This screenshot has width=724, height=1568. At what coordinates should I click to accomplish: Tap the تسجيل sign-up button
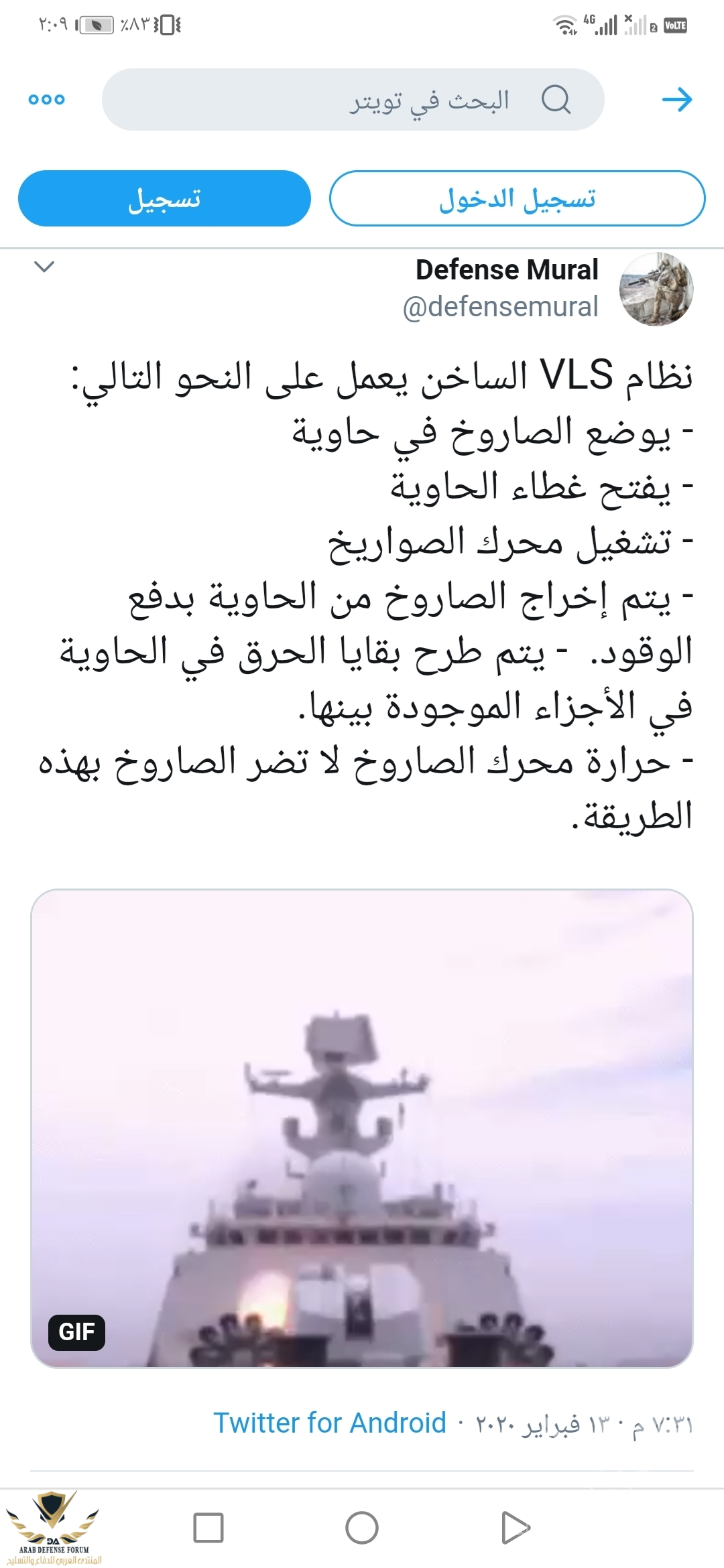coord(164,199)
